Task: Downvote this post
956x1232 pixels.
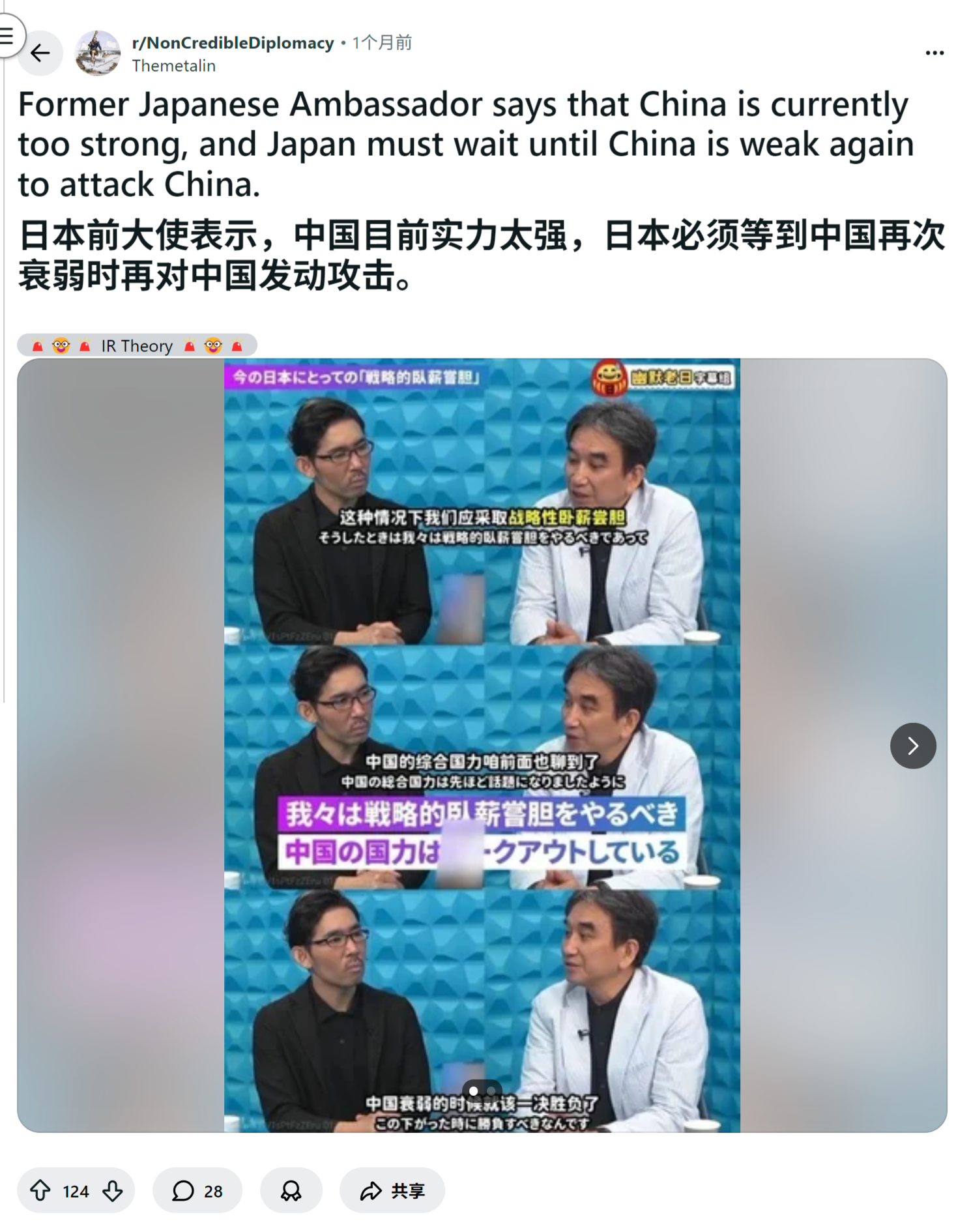Action: (113, 1191)
